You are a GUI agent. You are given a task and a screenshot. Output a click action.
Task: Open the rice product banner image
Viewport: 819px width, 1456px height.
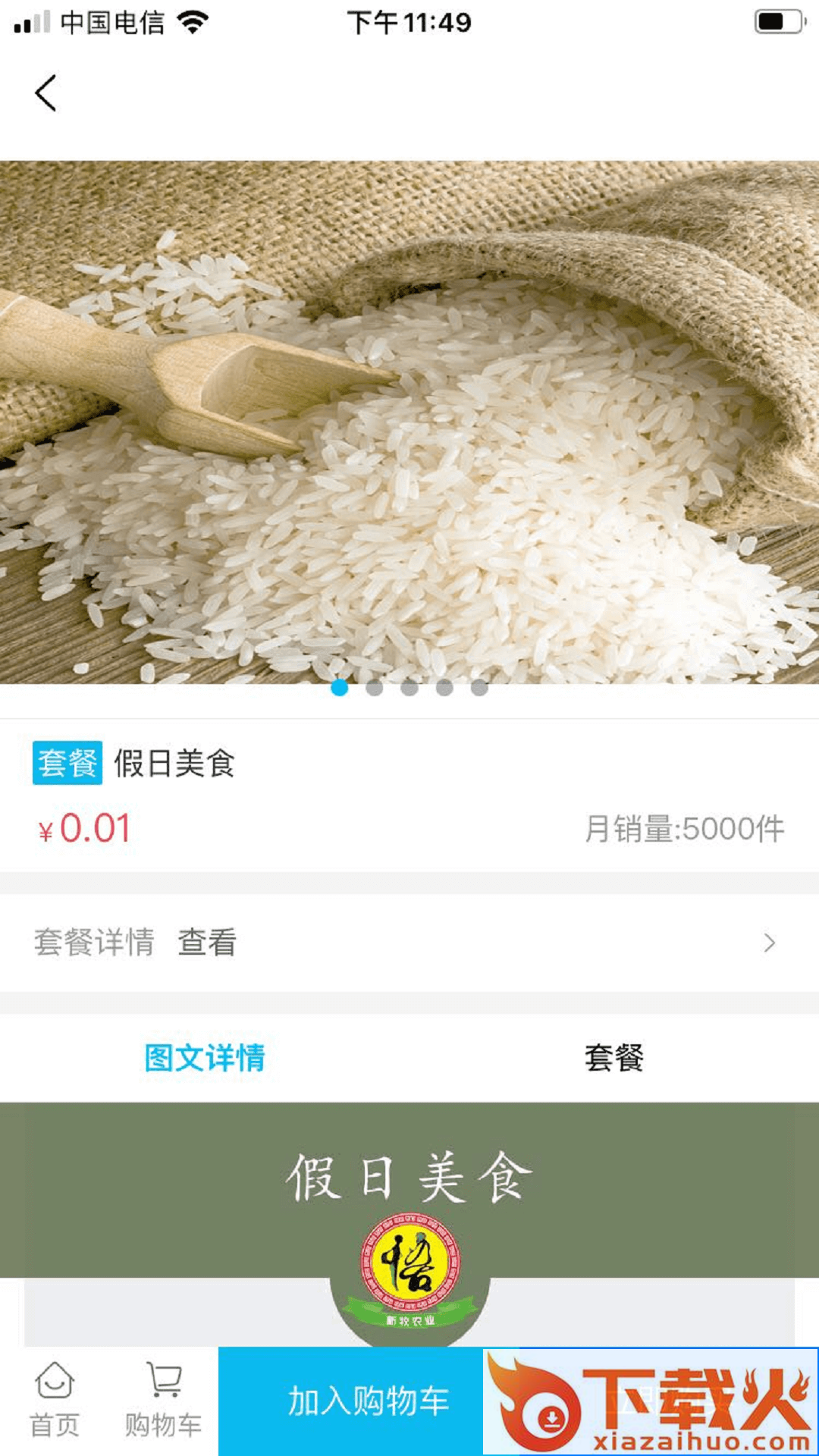tap(409, 422)
